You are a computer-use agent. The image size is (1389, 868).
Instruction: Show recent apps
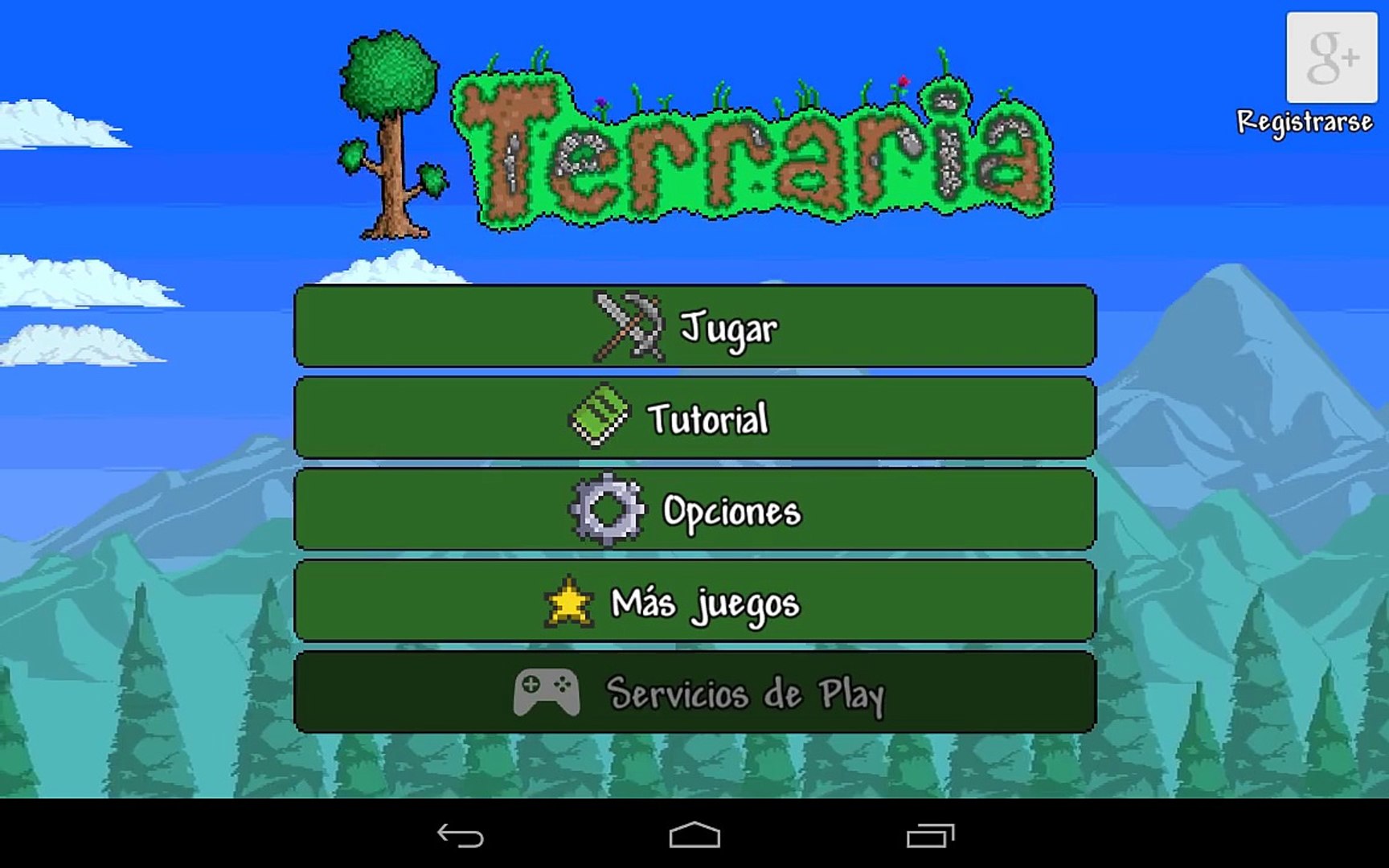[x=929, y=836]
